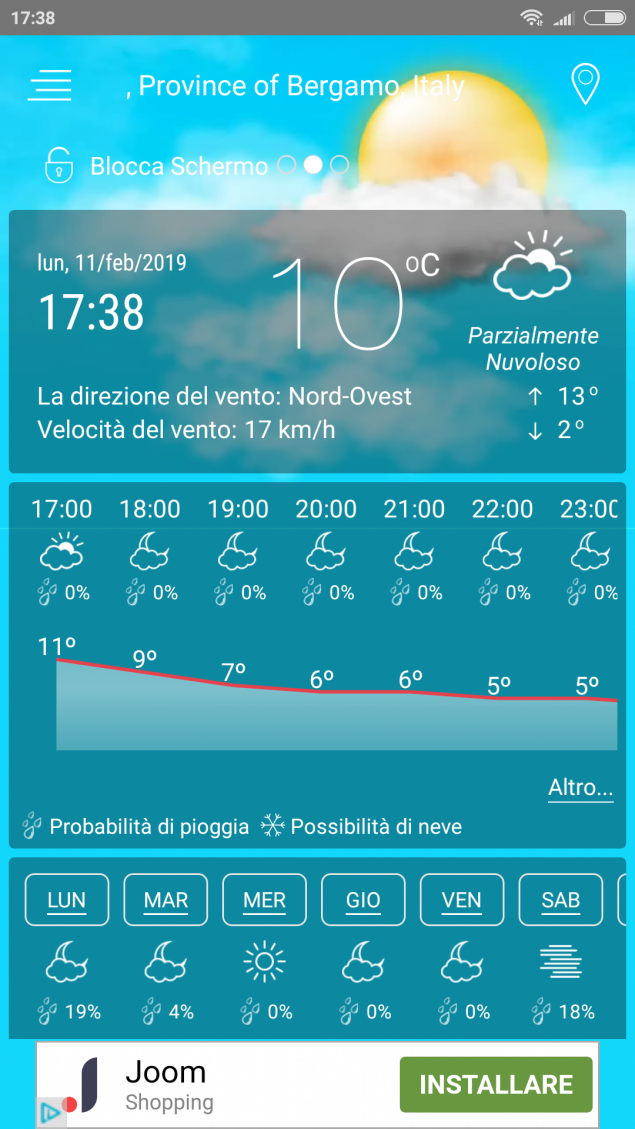
Task: Open the ad info icon on Joom banner
Action: pyautogui.click(x=50, y=1112)
